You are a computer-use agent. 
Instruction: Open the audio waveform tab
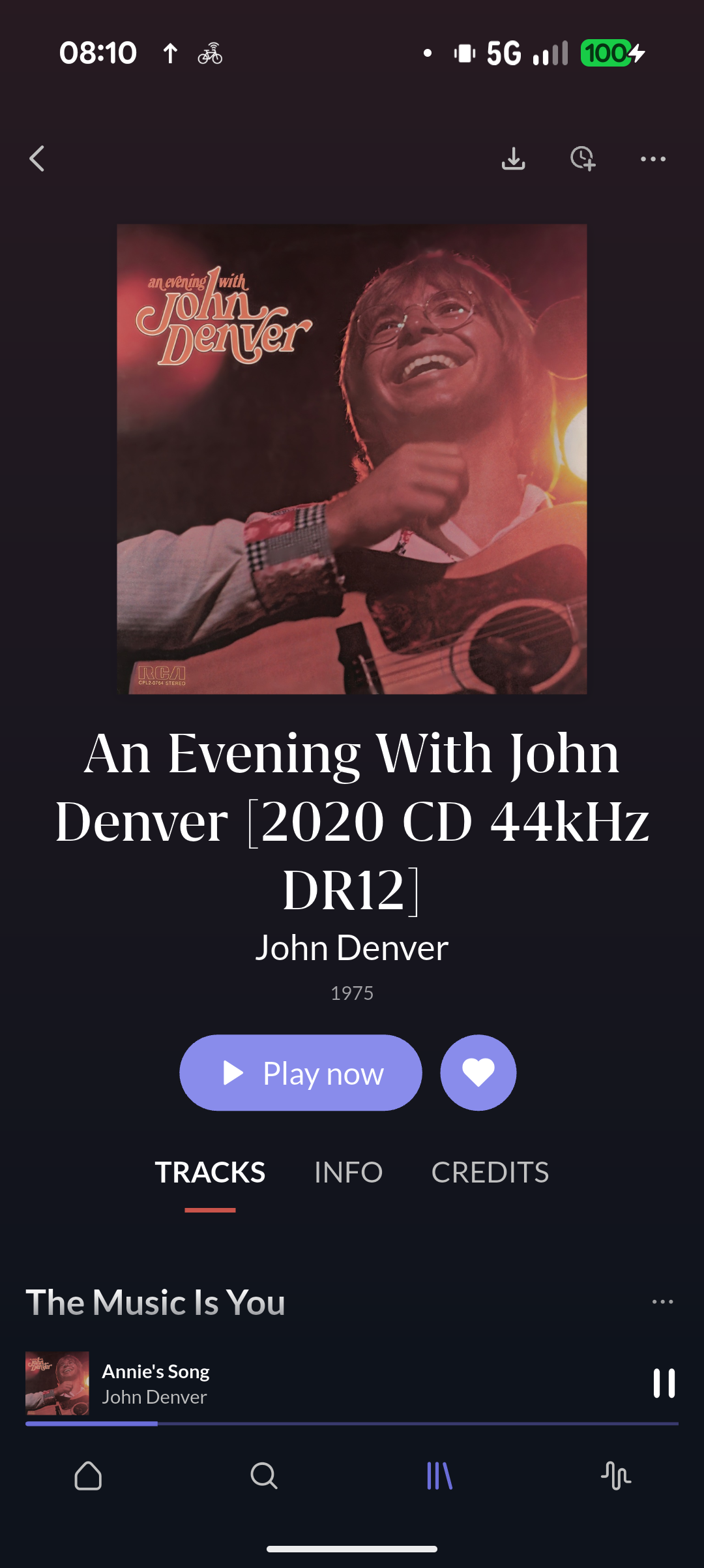(615, 1475)
